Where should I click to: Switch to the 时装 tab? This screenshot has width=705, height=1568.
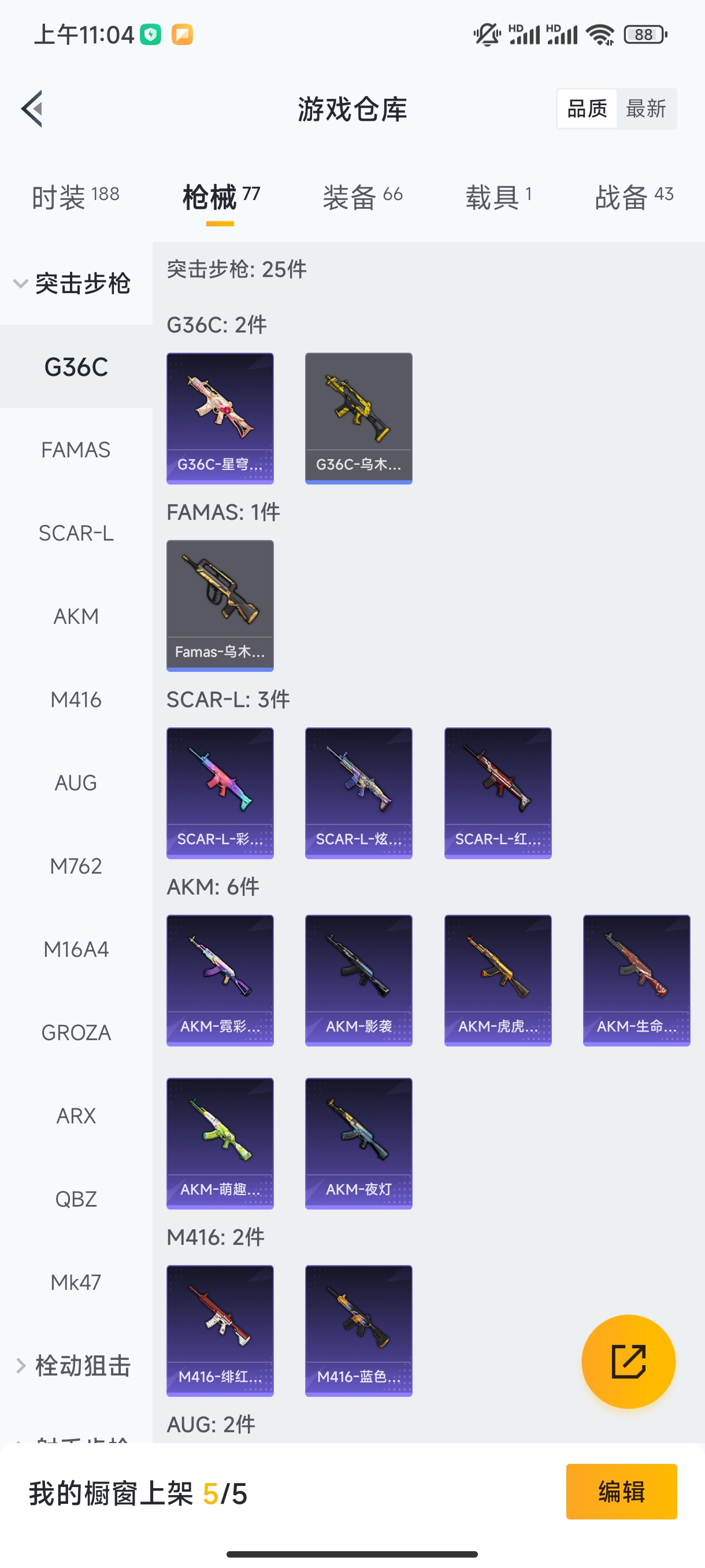(x=76, y=197)
